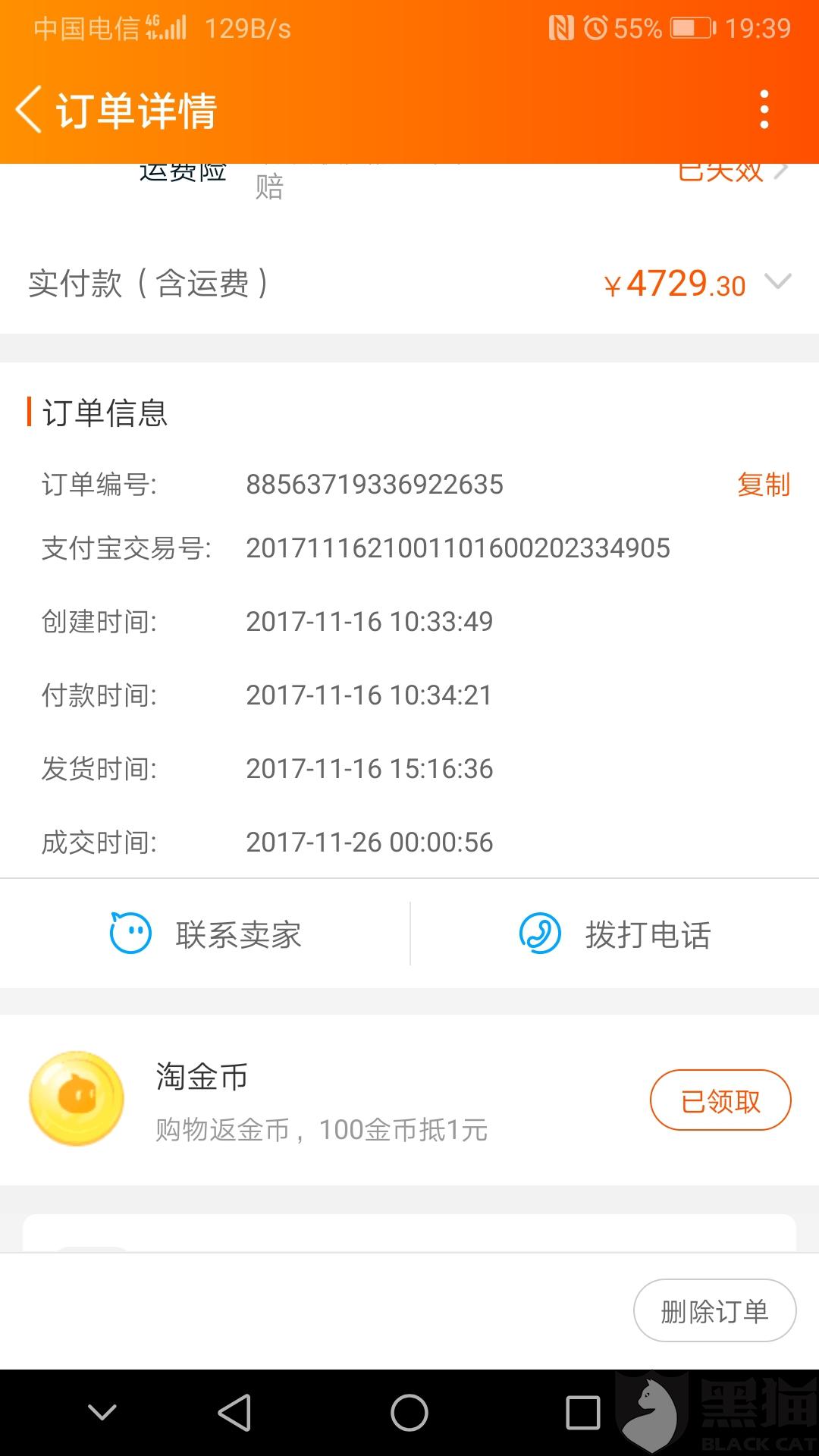This screenshot has width=819, height=1456.
Task: Call the seller via 拨打电话
Action: 615,934
